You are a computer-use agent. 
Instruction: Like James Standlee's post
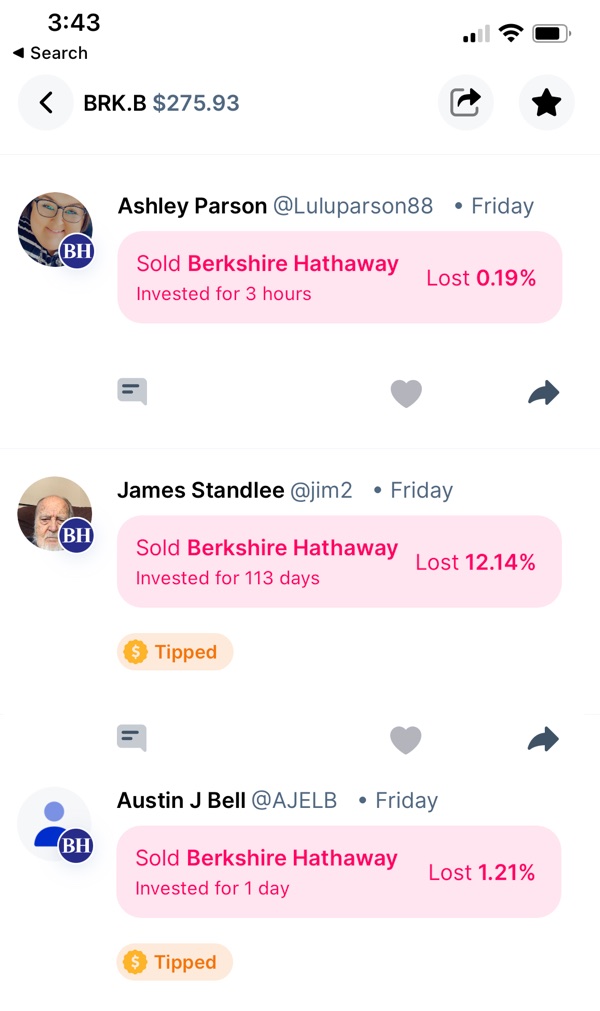click(406, 739)
